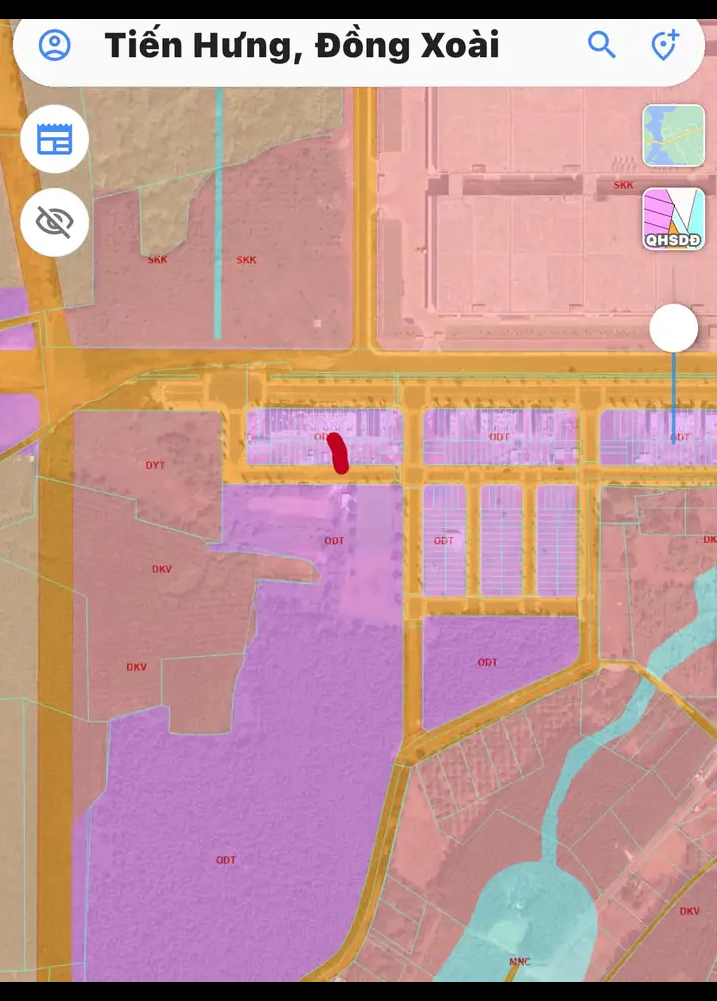
Task: Add a new location pin
Action: [664, 45]
